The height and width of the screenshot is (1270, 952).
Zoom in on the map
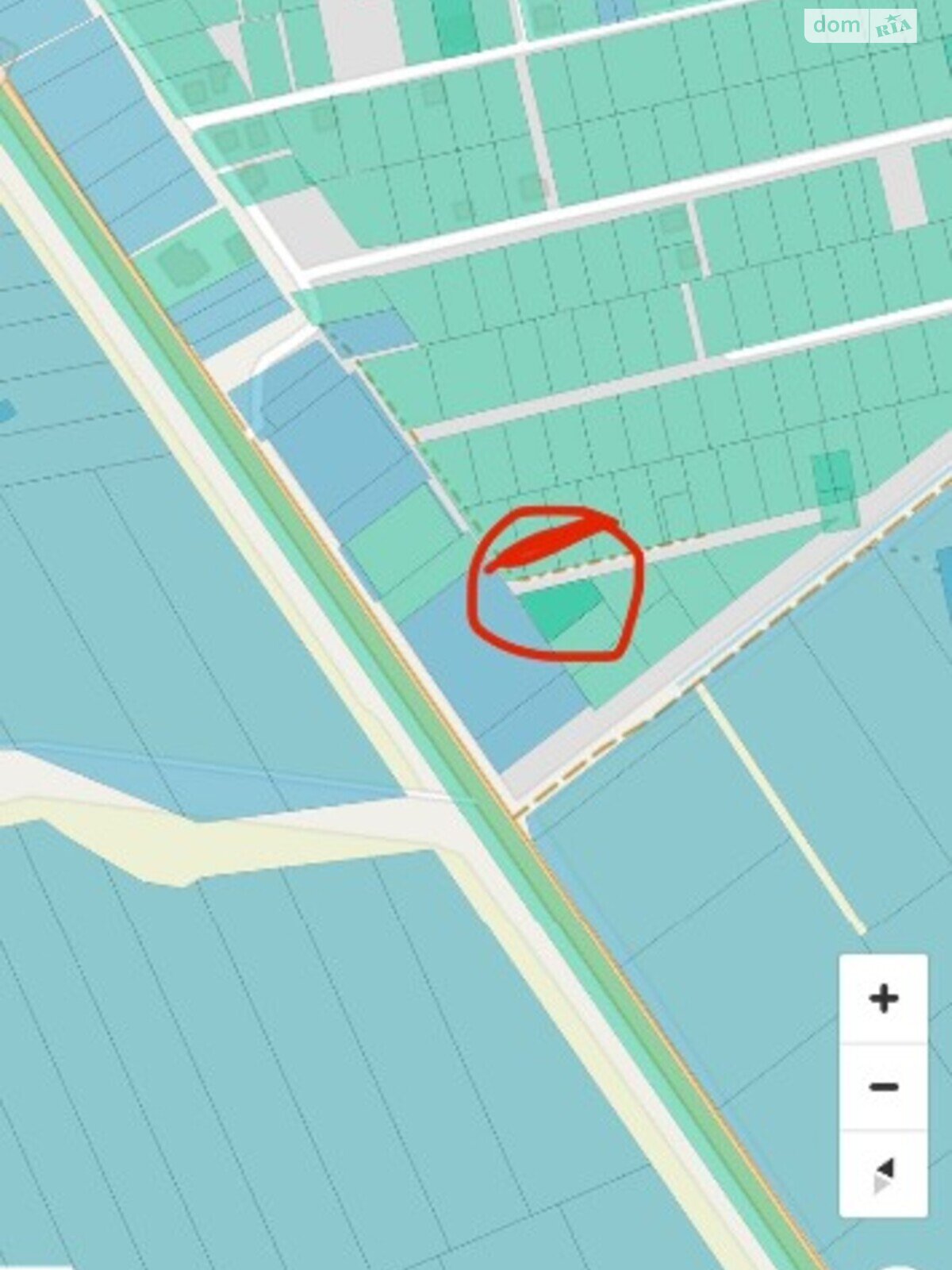point(883,999)
